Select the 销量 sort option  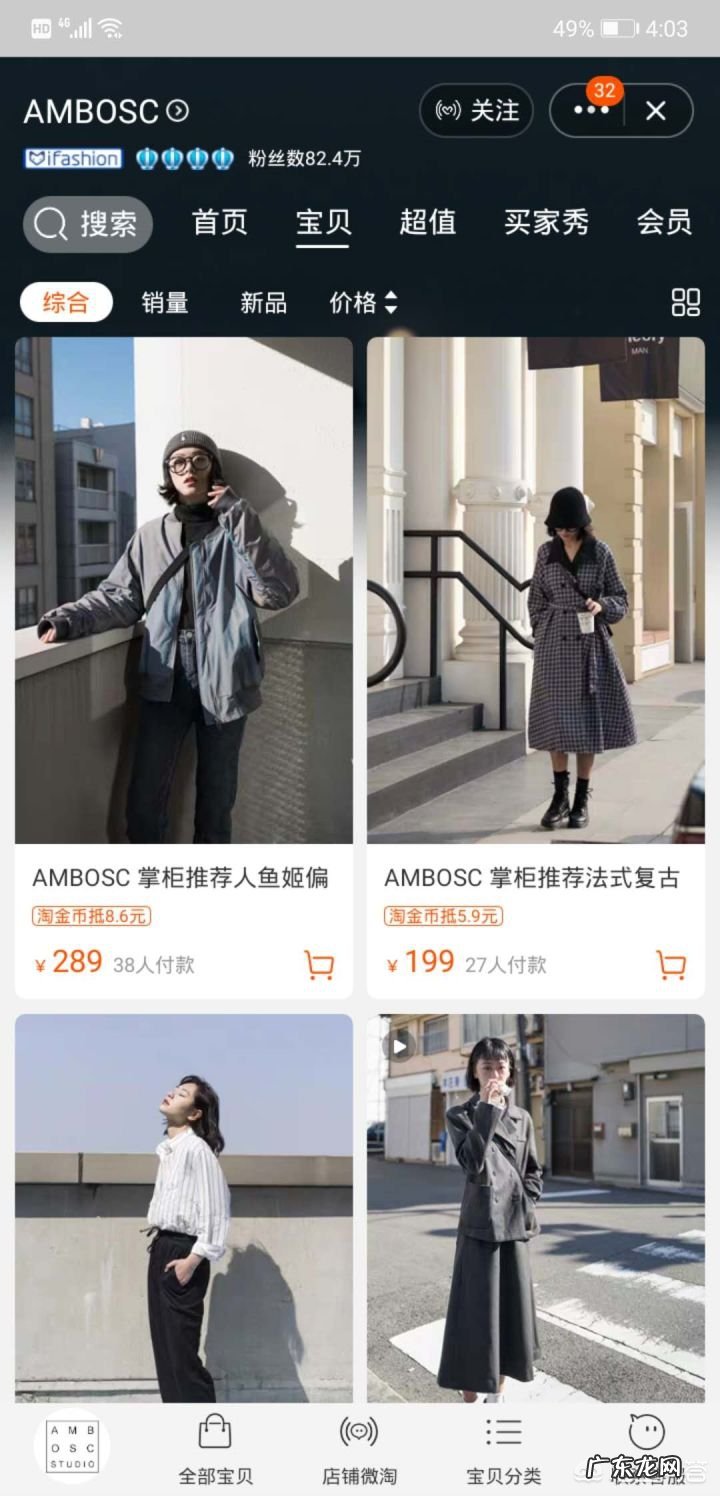163,301
